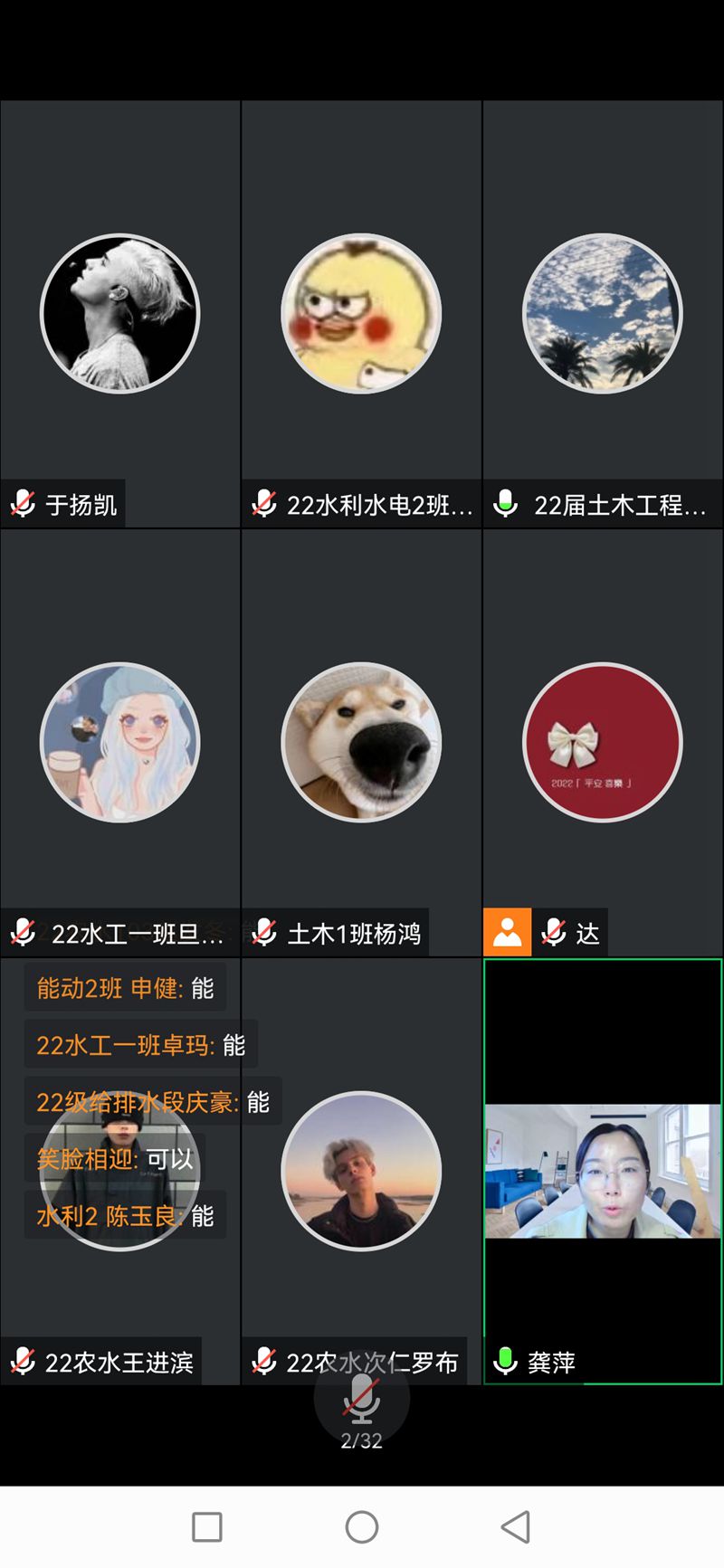
Task: Open the recent apps overview
Action: click(x=207, y=1527)
